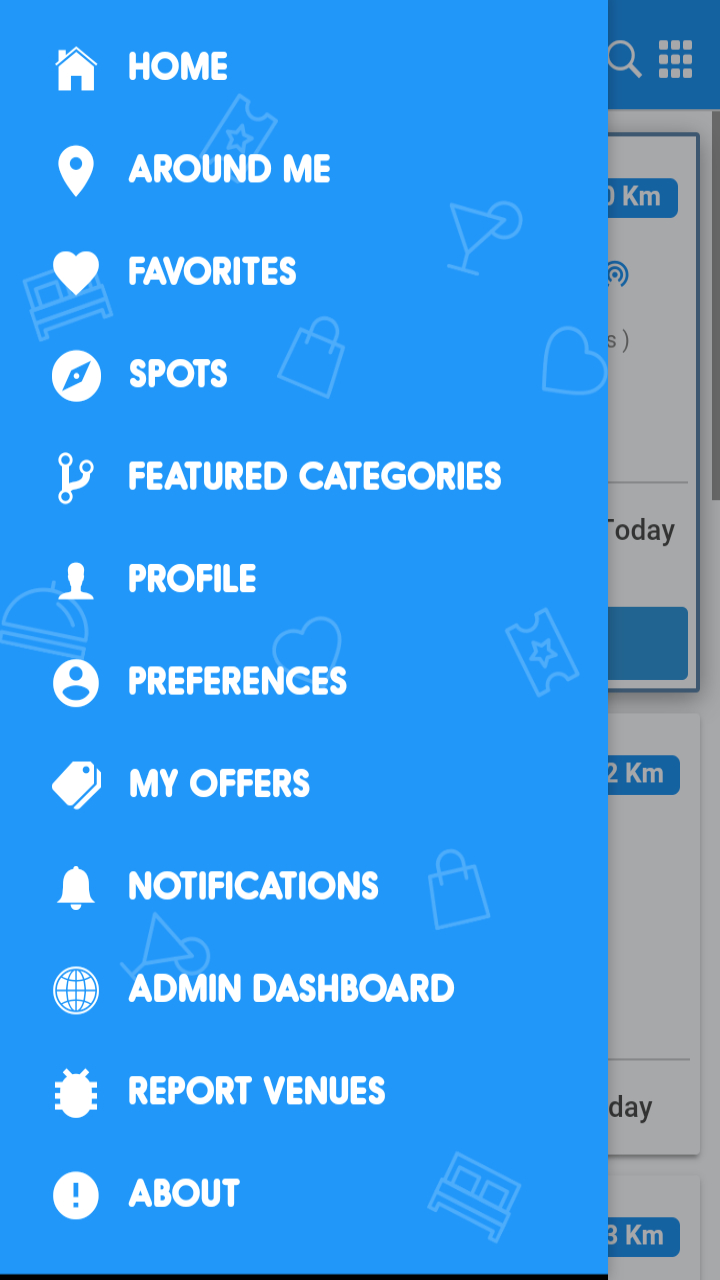Open the About page
Screen dimensions: 720x1280
304,1194
